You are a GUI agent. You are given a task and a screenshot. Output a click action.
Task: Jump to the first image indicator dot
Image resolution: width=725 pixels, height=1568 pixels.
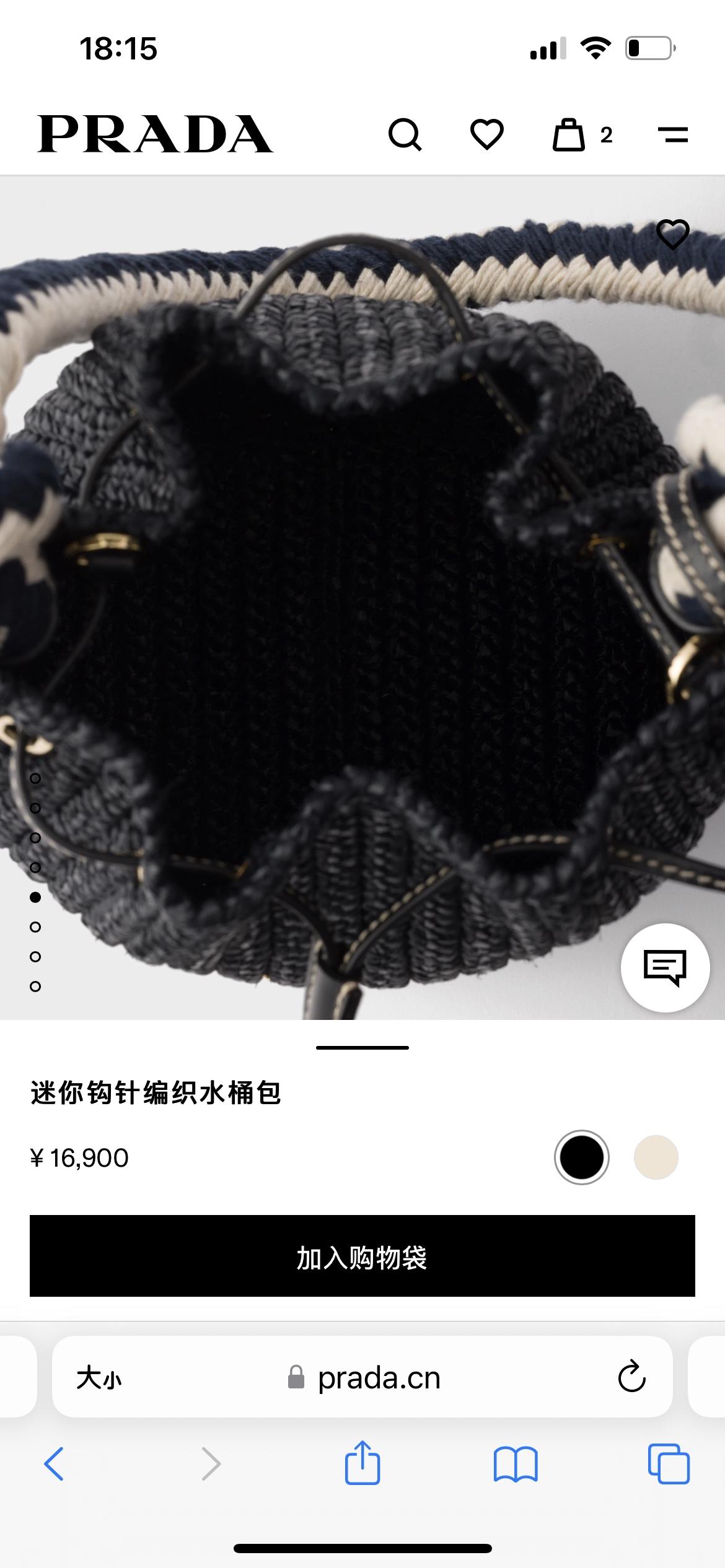(x=35, y=778)
